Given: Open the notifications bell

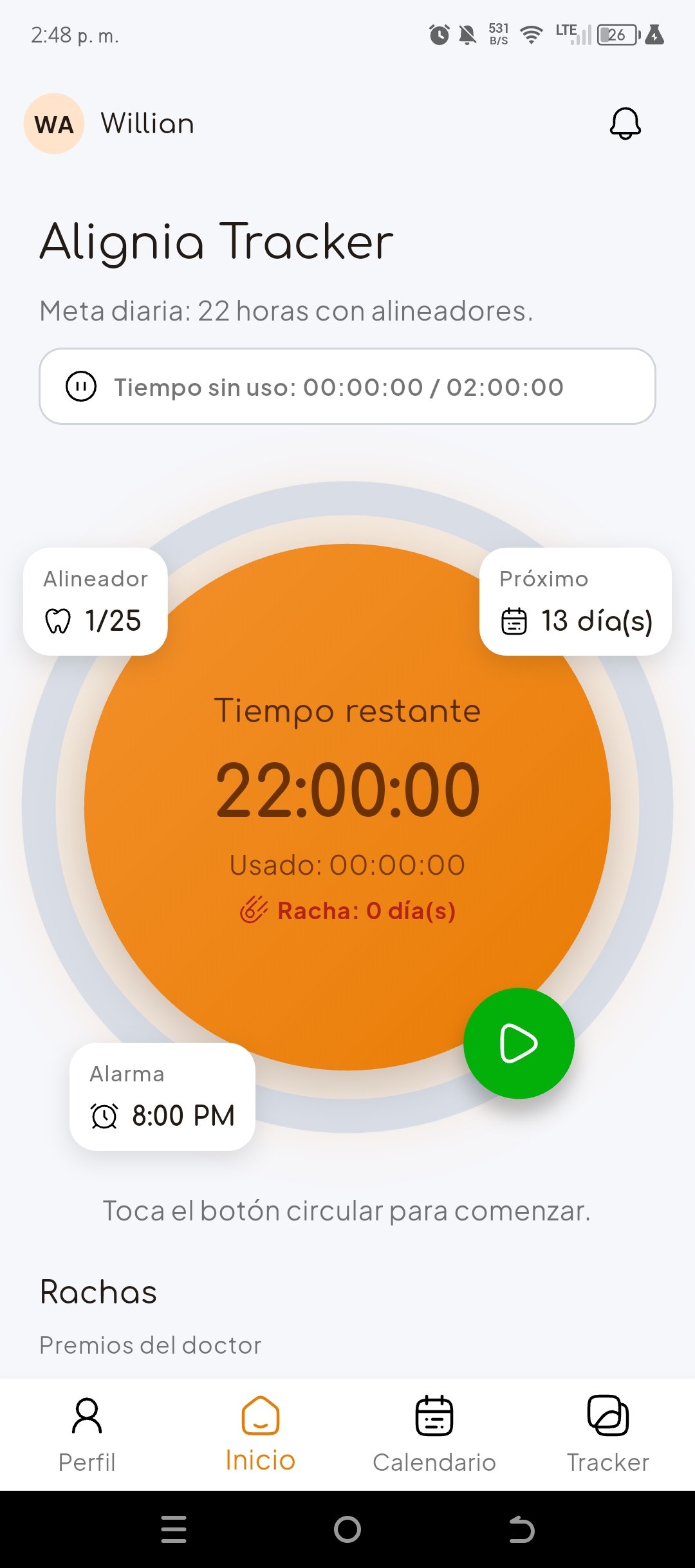Looking at the screenshot, I should click(x=624, y=124).
